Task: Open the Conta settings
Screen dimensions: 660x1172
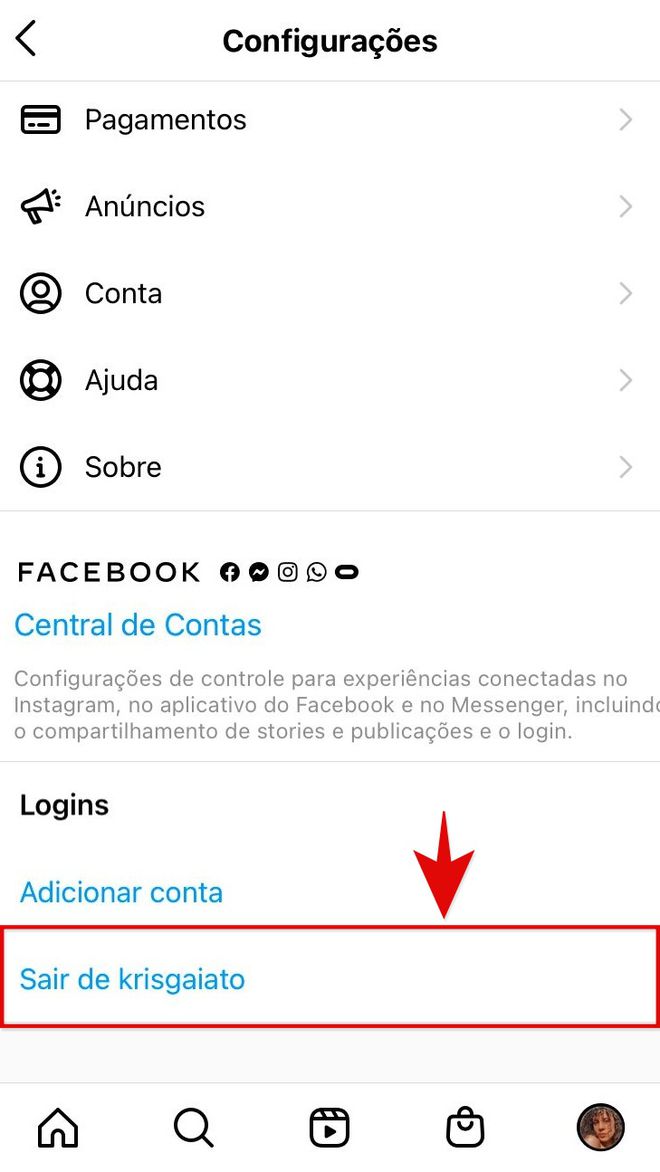Action: pyautogui.click(x=123, y=294)
